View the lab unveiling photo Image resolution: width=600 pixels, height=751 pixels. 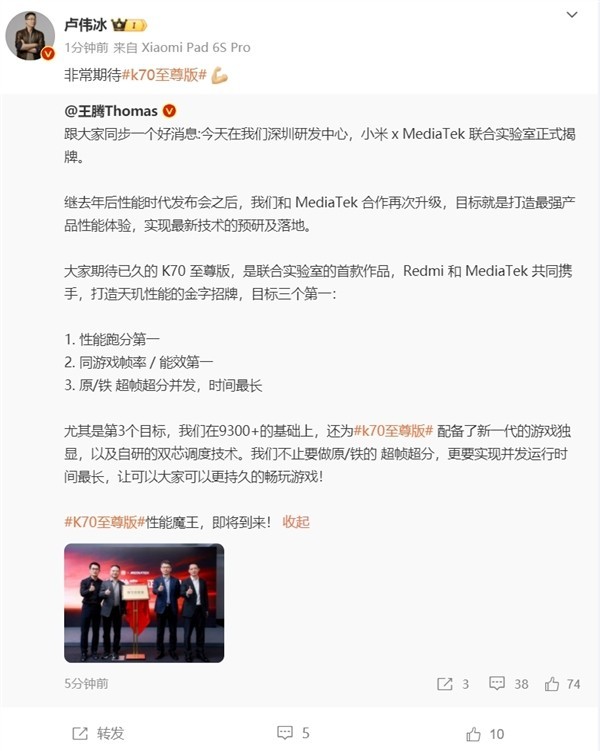tap(144, 602)
